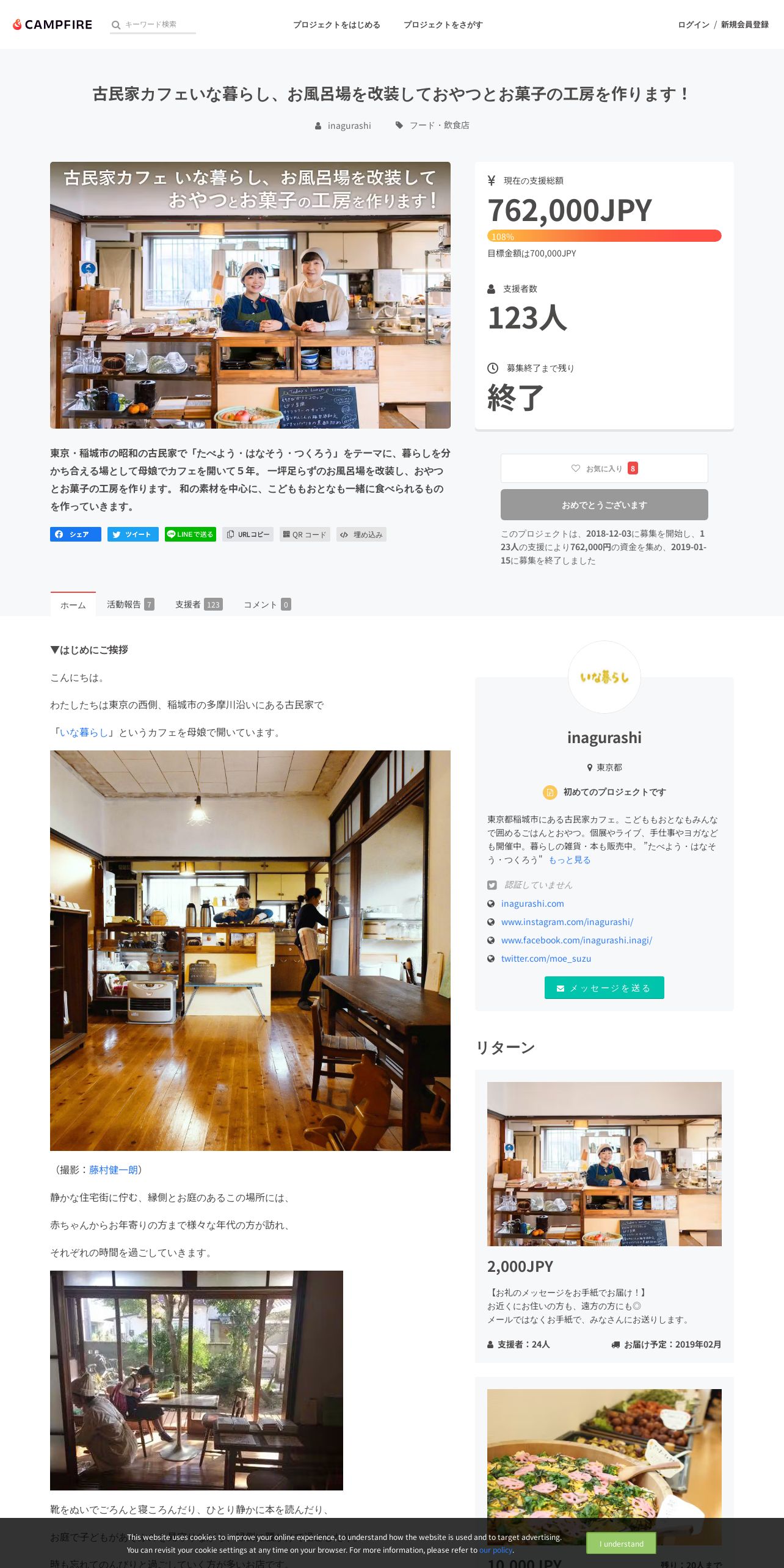The width and height of the screenshot is (784, 1568).
Task: Open プロジェクトをはじめる in top navigation
Action: 336,24
